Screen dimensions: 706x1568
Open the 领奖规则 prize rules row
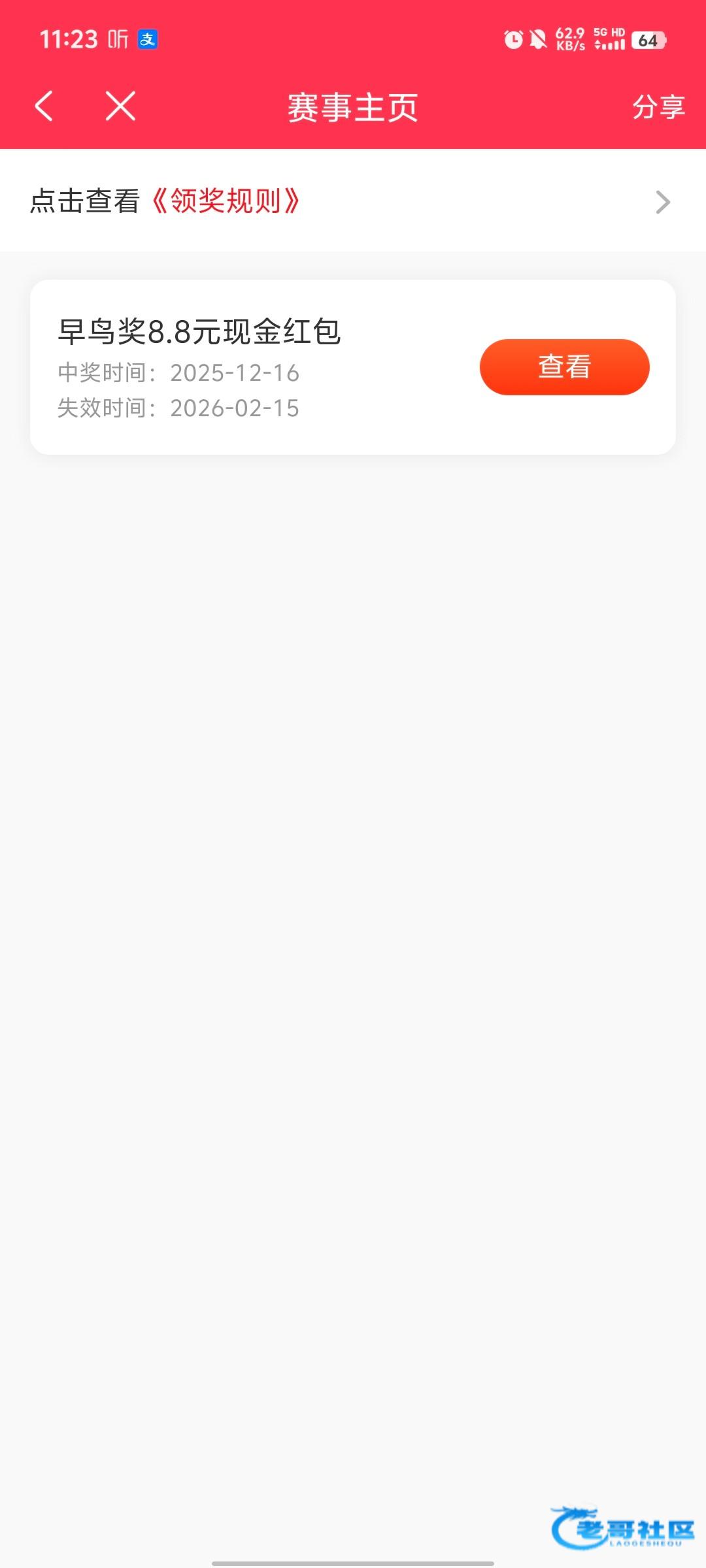tap(353, 201)
